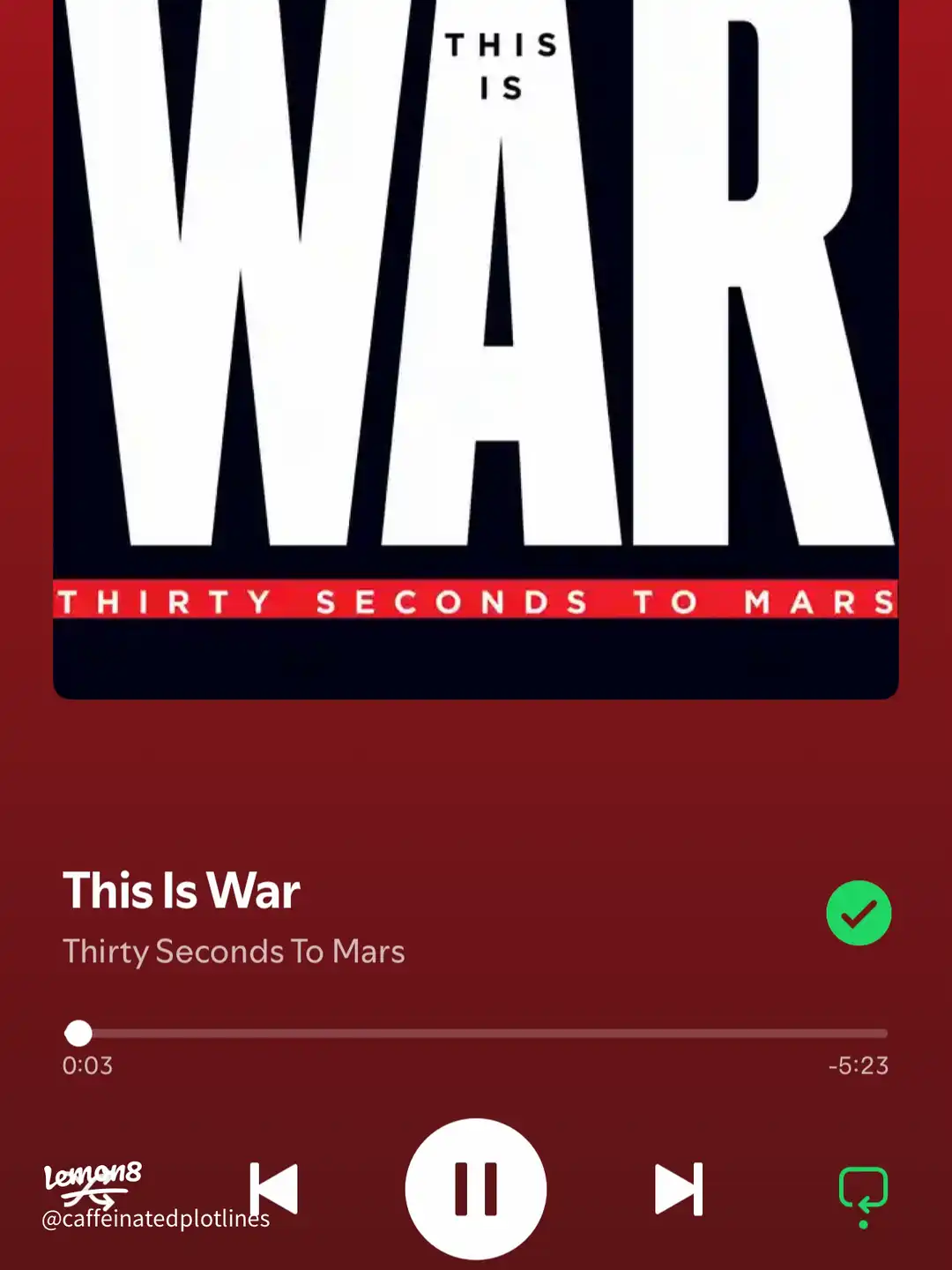Go back to the previous track

274,1189
